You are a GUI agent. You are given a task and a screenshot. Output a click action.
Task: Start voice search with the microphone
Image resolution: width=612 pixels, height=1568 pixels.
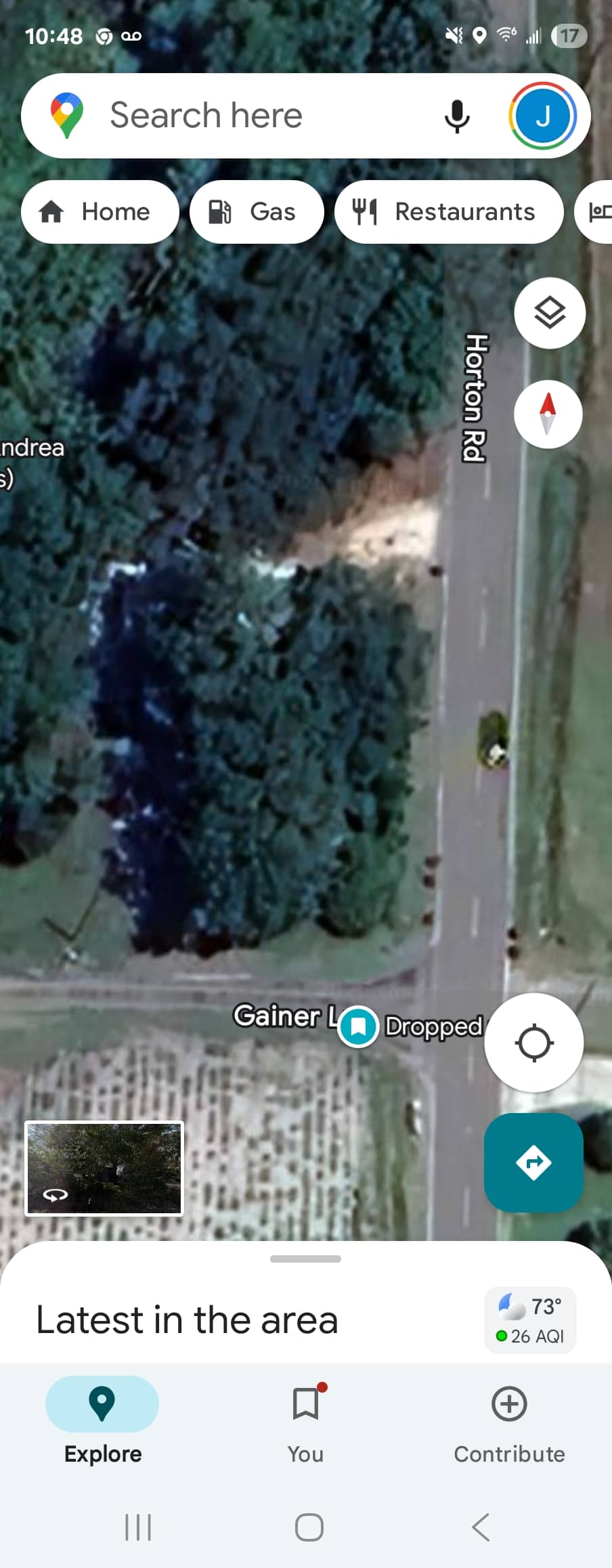tap(457, 116)
